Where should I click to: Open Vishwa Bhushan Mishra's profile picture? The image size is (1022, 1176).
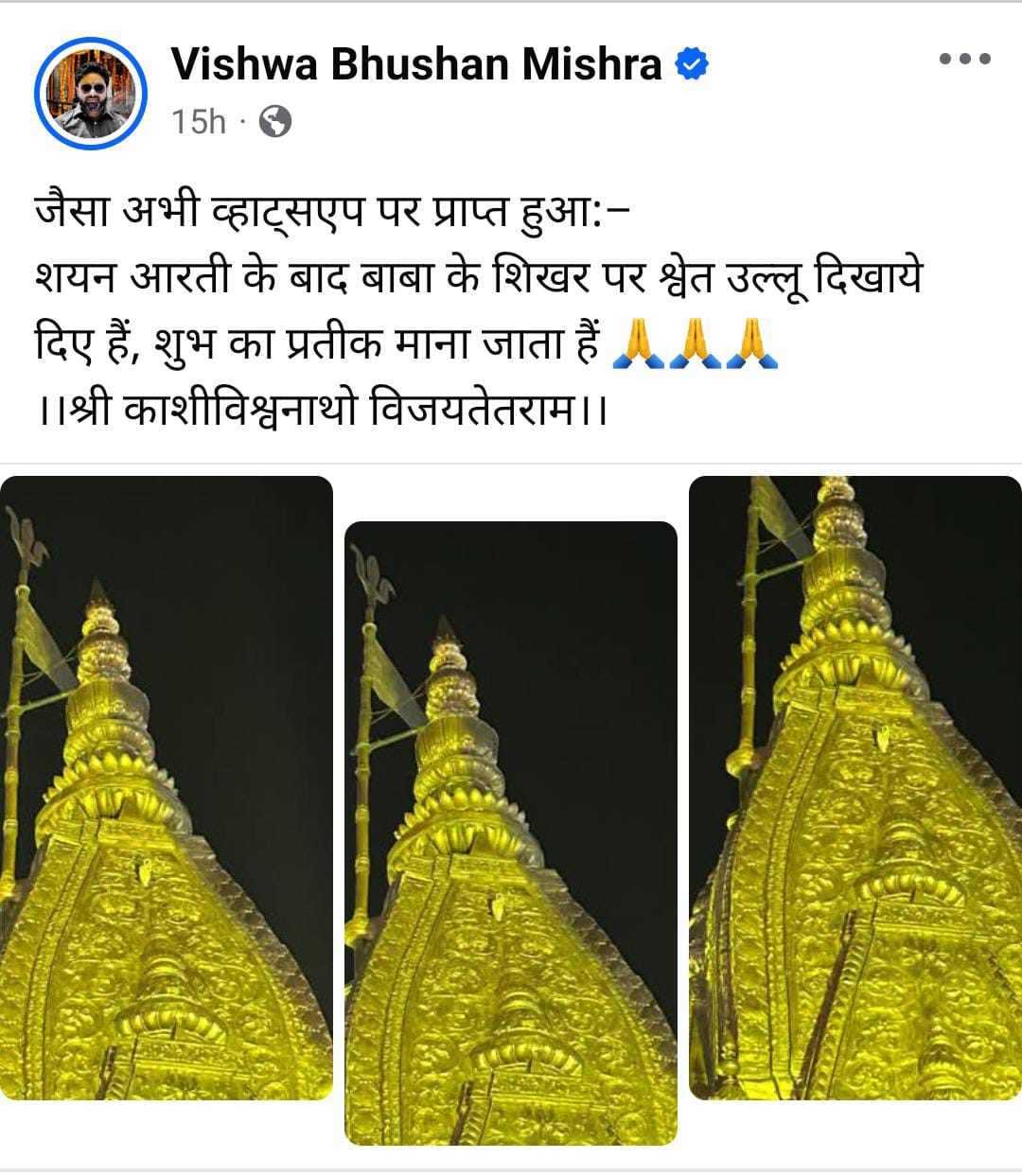(91, 93)
